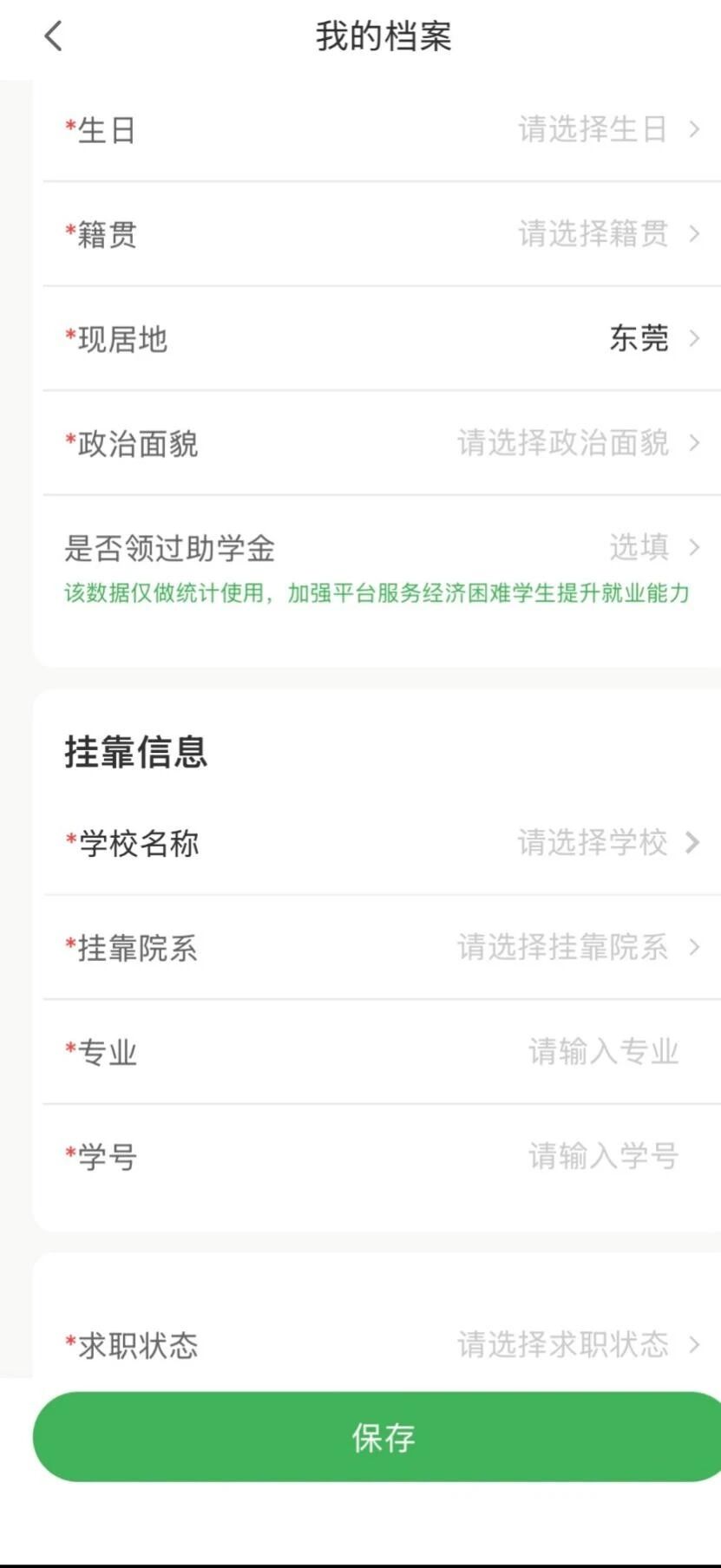
Task: Select your 籍贯 hometown
Action: (x=593, y=234)
